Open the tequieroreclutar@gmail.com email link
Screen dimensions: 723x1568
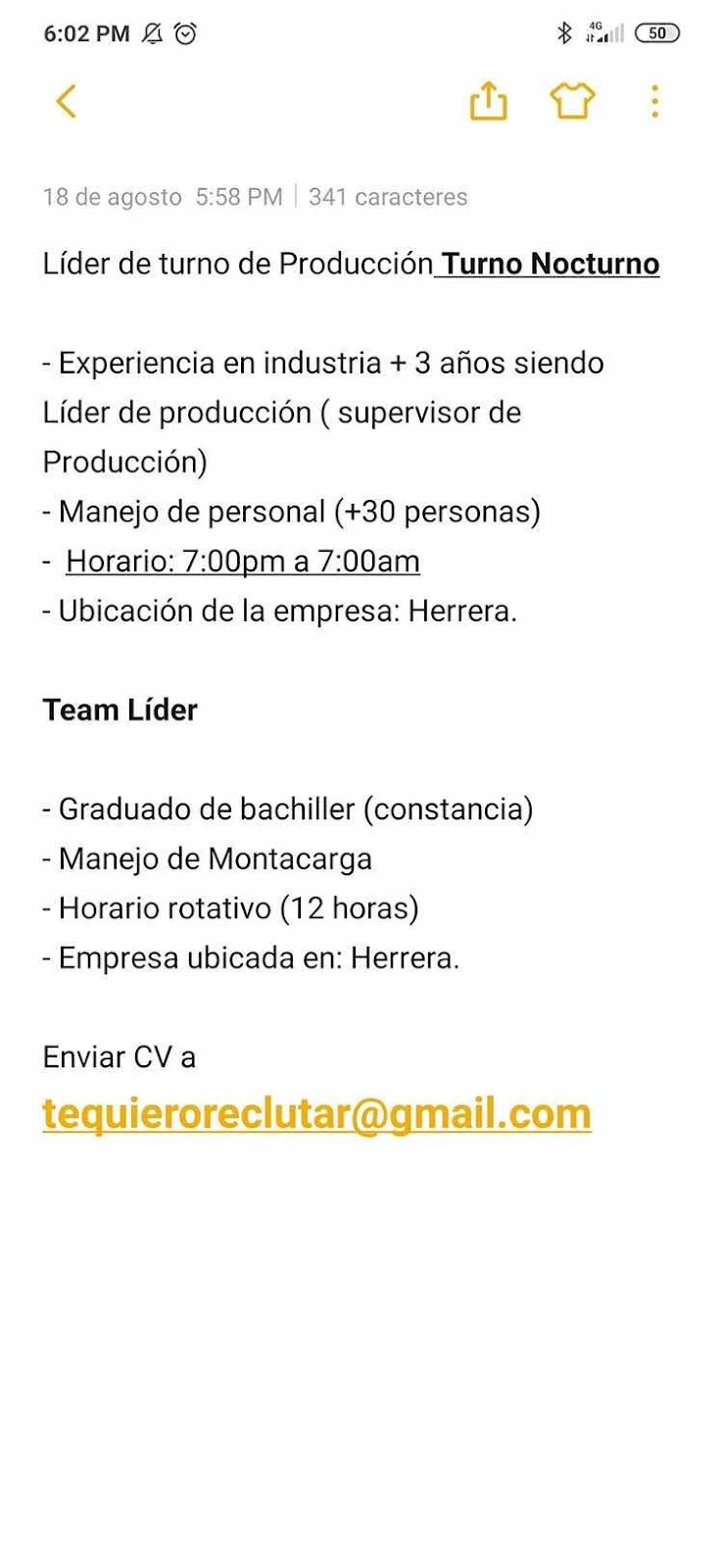click(x=316, y=1114)
